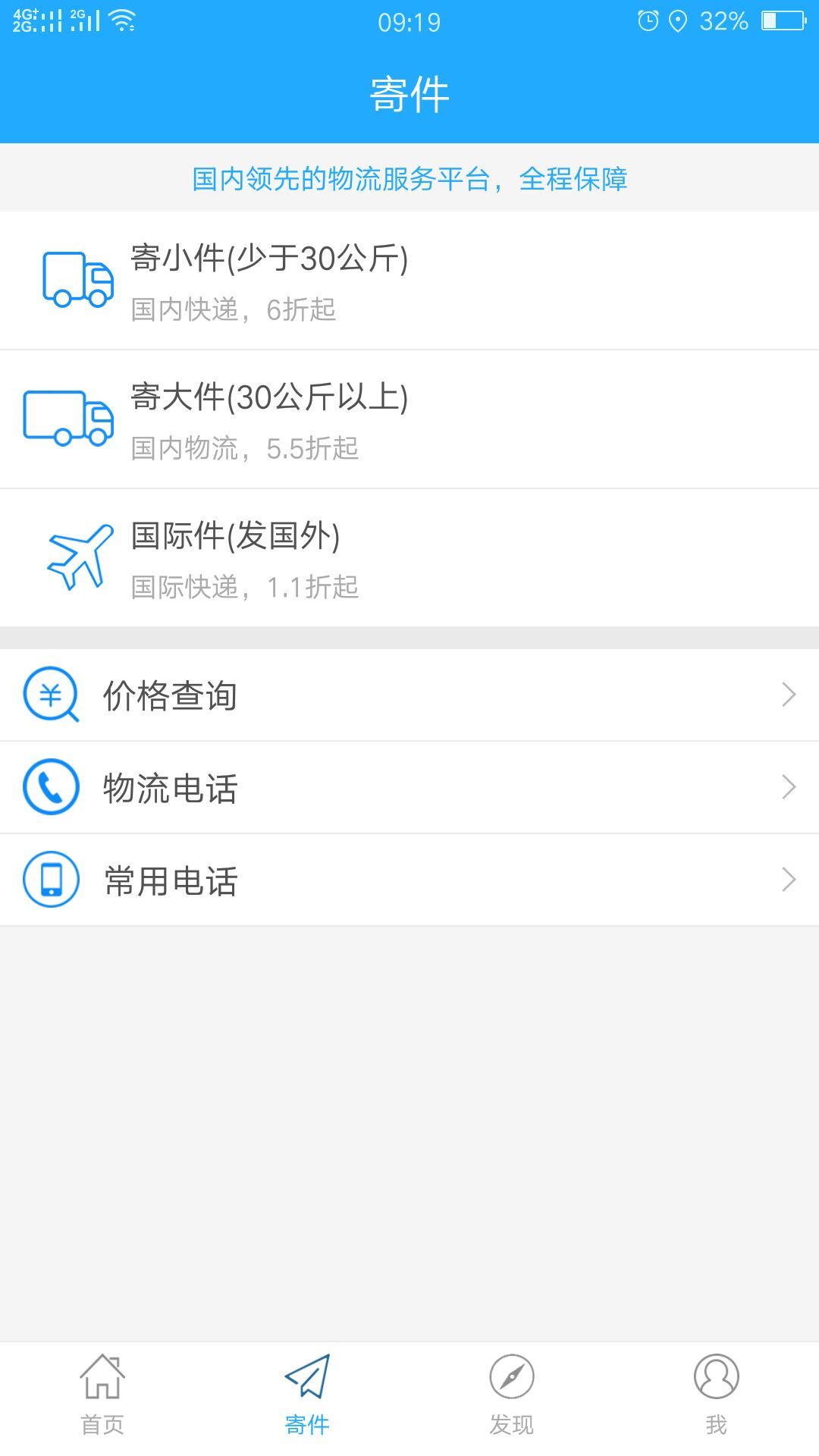Screen dimensions: 819x1456
Task: Tap the mobile phone icon for 常用电话
Action: coord(49,880)
